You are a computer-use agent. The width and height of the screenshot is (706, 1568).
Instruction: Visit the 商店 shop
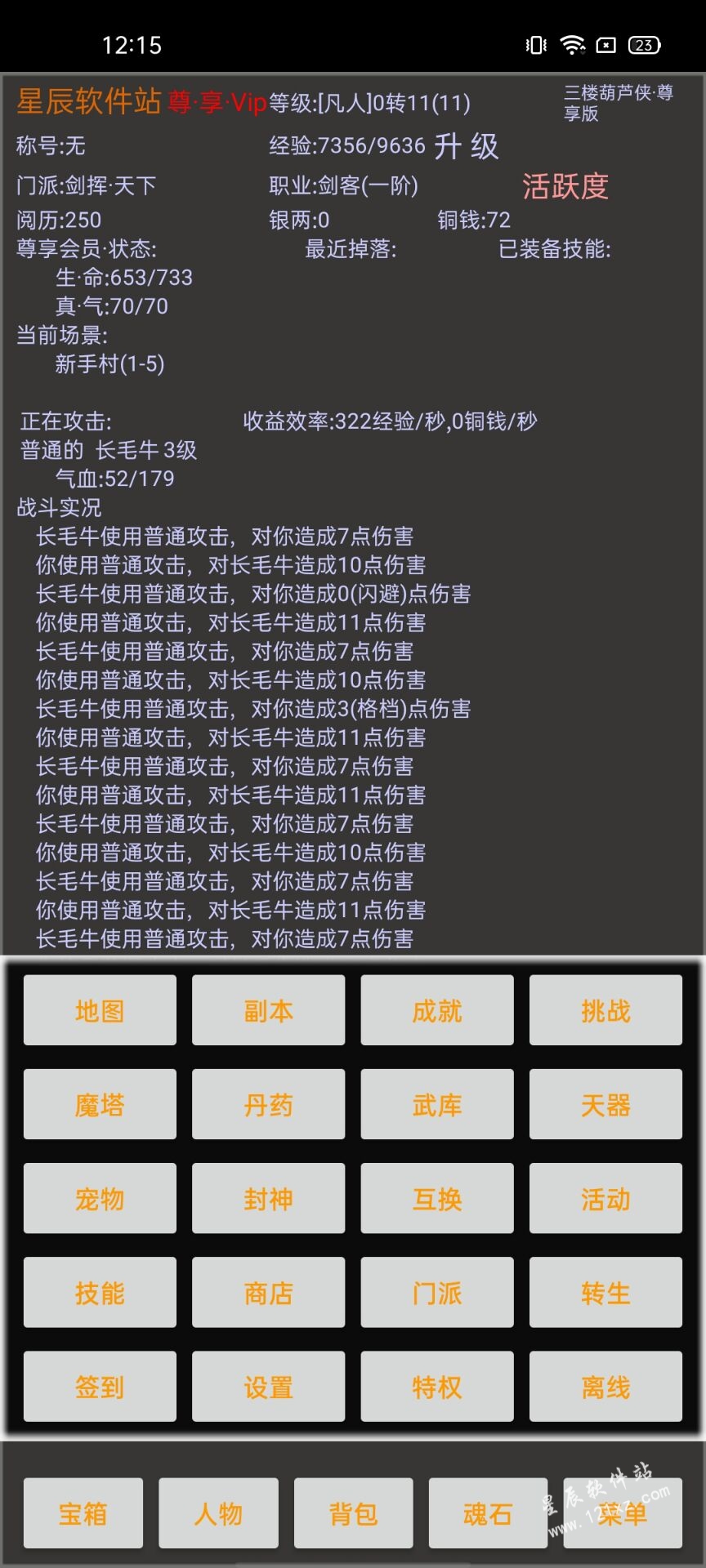click(268, 1292)
